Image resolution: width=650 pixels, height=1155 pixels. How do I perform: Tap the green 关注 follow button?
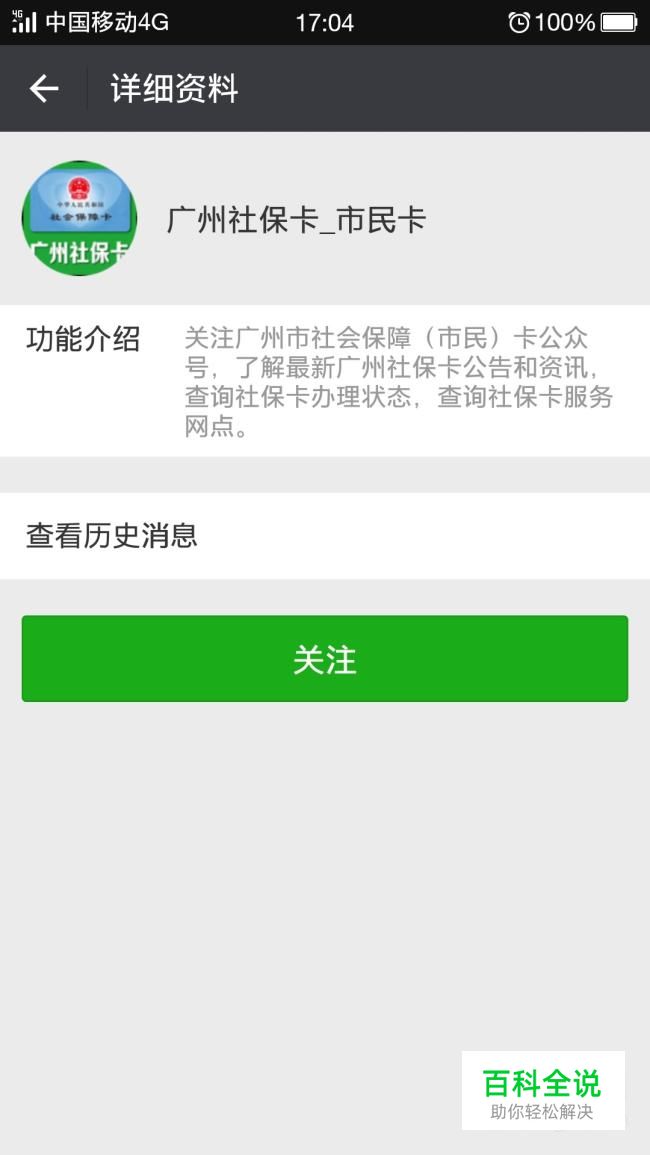[x=325, y=659]
